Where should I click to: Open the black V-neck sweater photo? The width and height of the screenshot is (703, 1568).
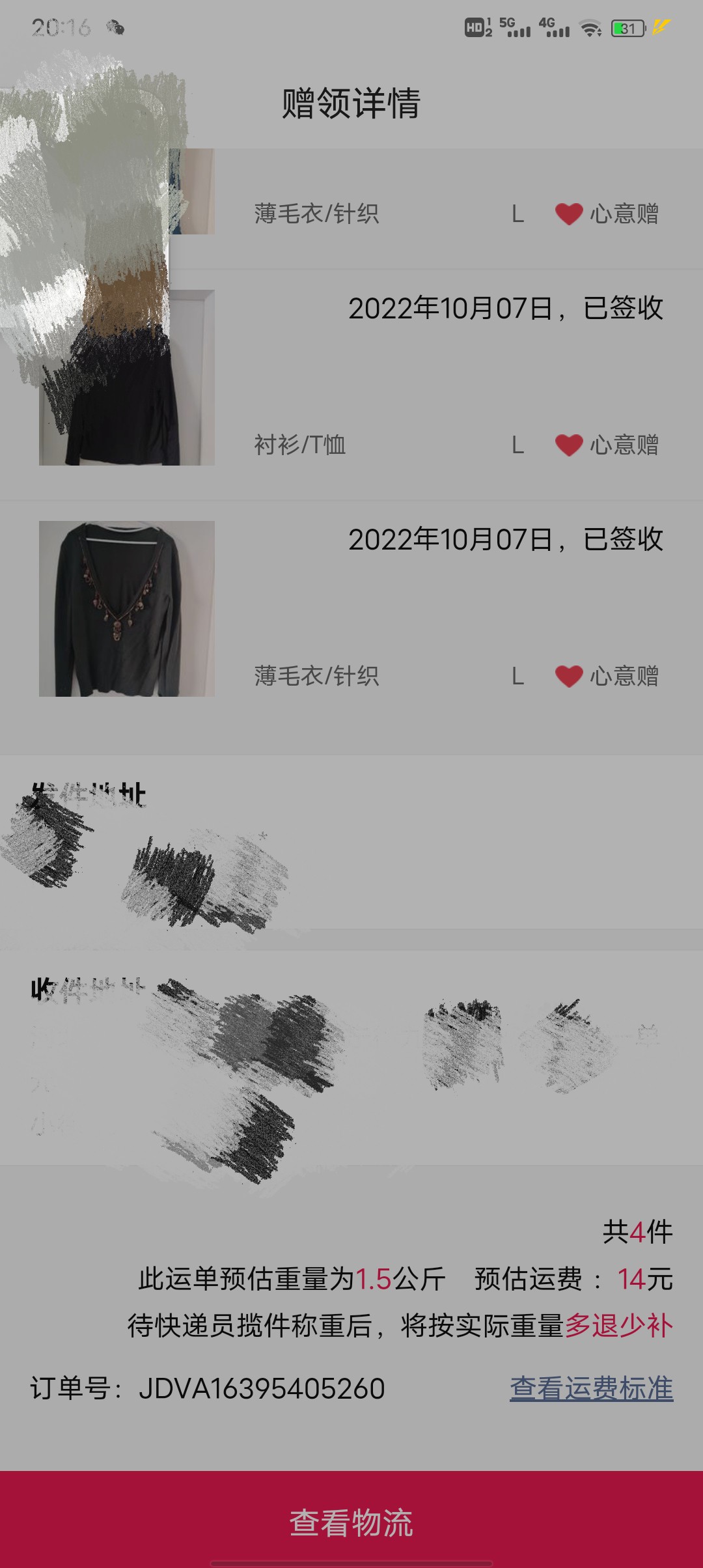[x=127, y=609]
